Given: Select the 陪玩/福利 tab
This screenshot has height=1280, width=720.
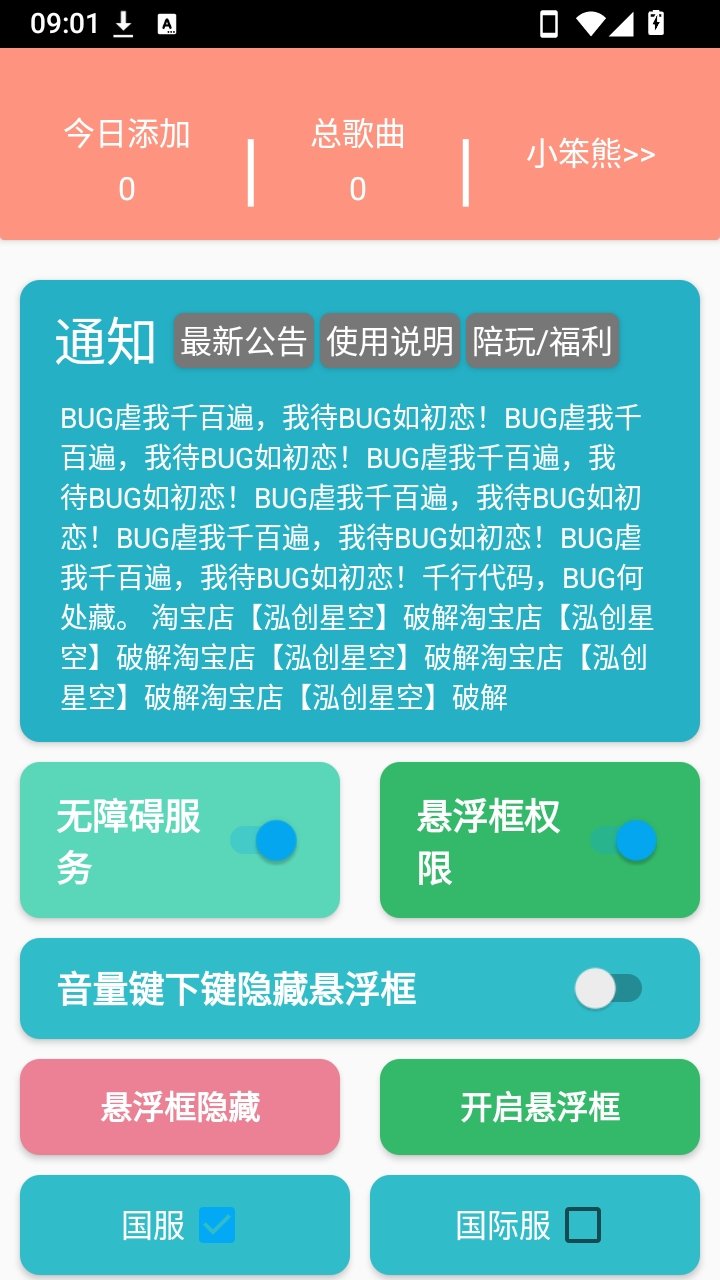Looking at the screenshot, I should point(542,341).
